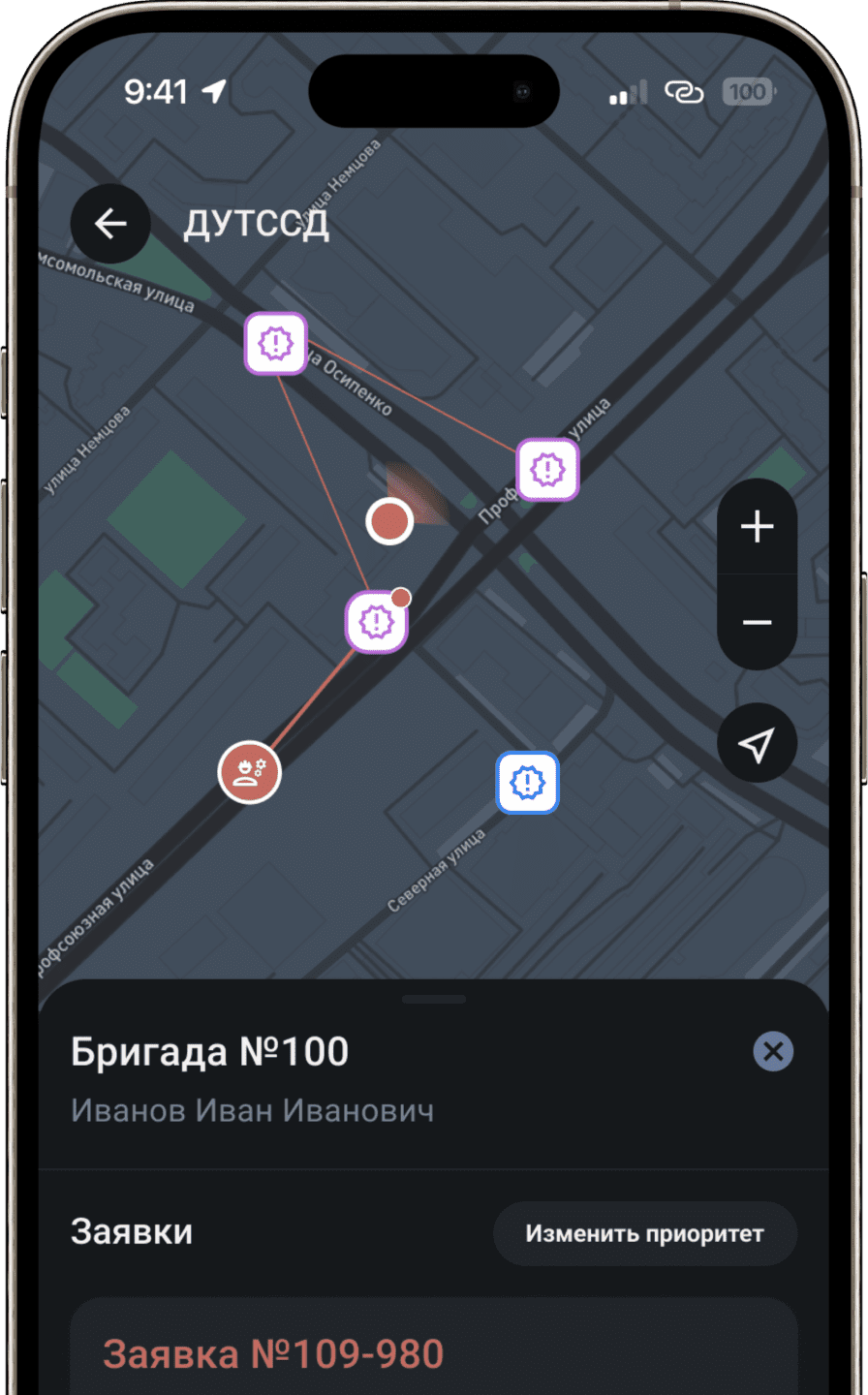This screenshot has width=868, height=1395.
Task: Select the brigade worker marker on map
Action: (250, 772)
